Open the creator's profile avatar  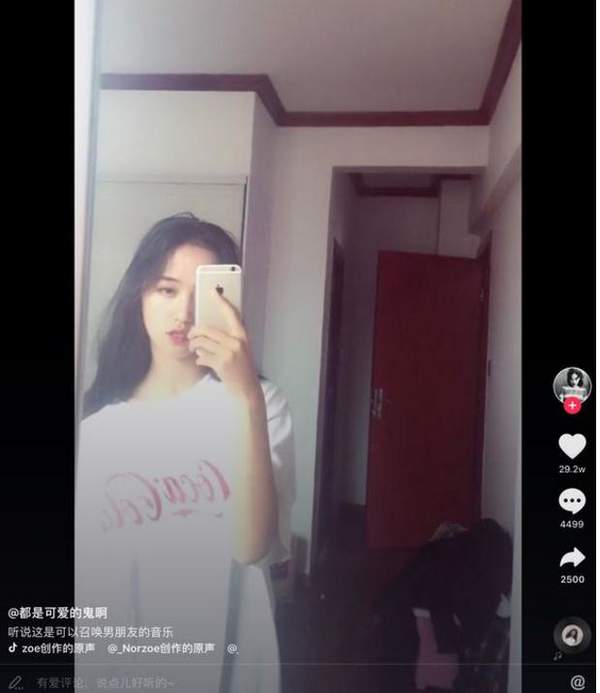point(572,385)
